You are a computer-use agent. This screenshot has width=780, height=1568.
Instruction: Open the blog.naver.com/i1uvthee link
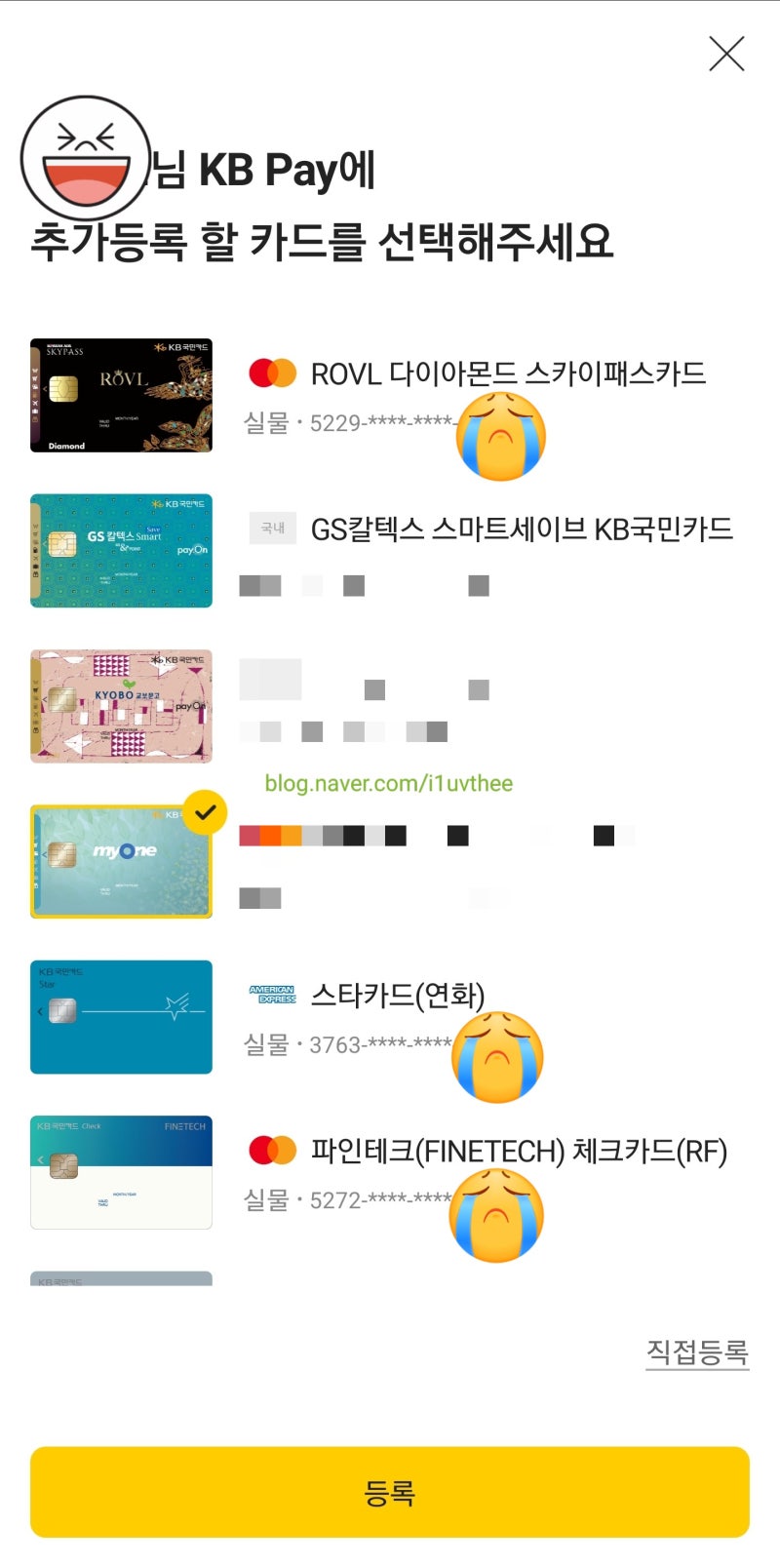tap(387, 783)
